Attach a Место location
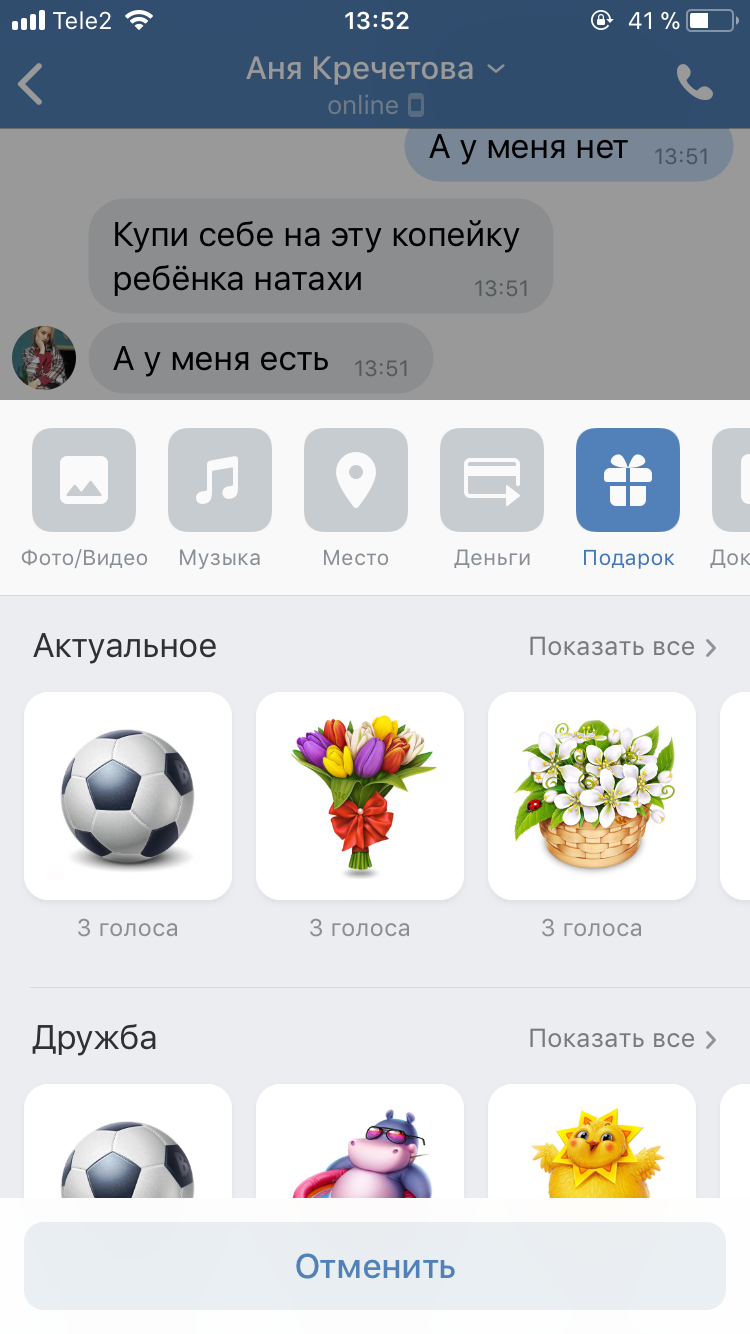Image resolution: width=750 pixels, height=1334 pixels. [356, 480]
